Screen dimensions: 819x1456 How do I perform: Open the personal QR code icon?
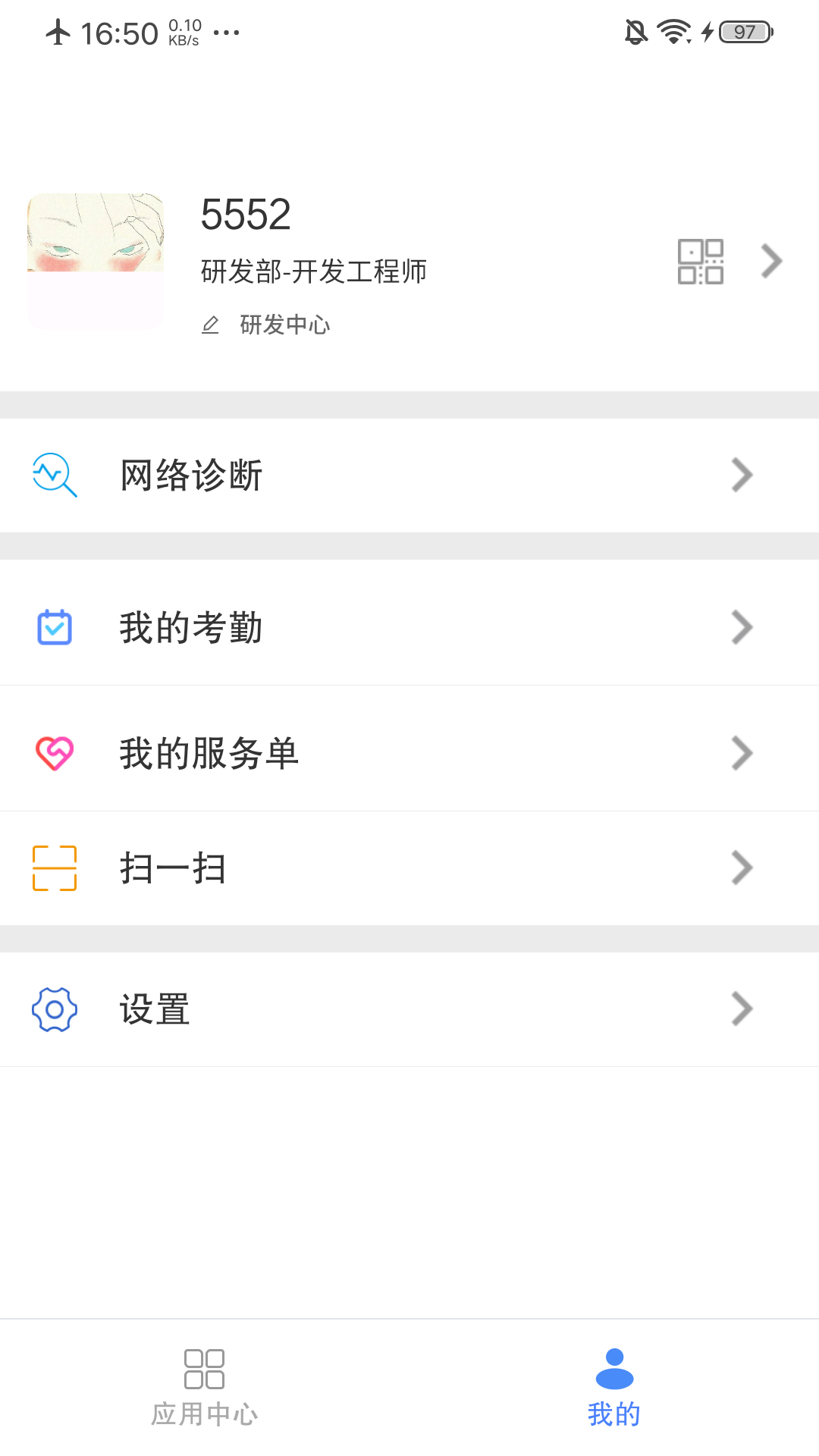point(700,260)
